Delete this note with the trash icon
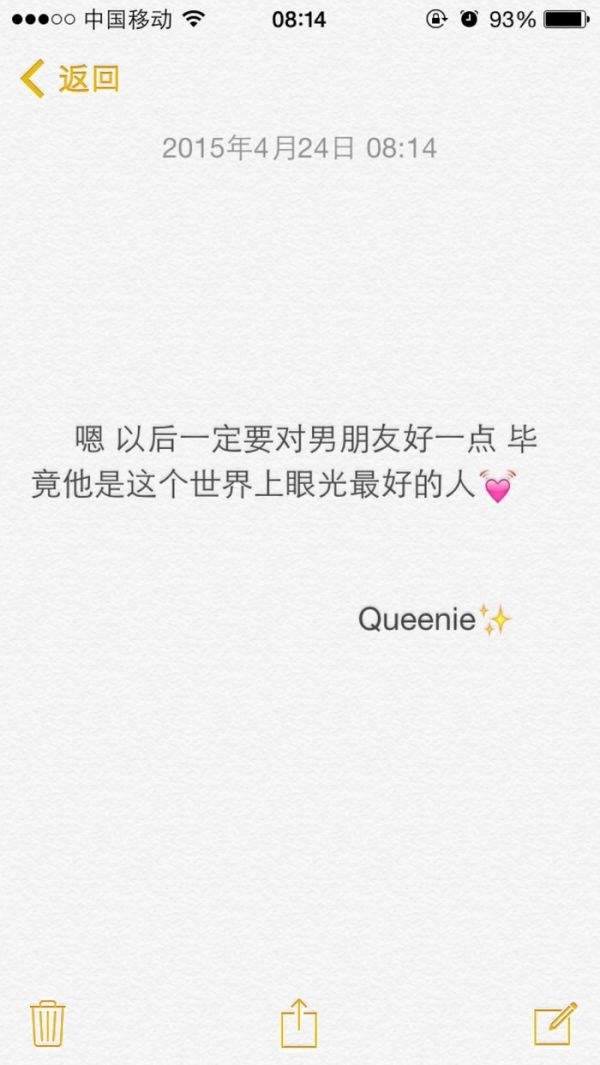This screenshot has height=1065, width=600. point(48,1024)
